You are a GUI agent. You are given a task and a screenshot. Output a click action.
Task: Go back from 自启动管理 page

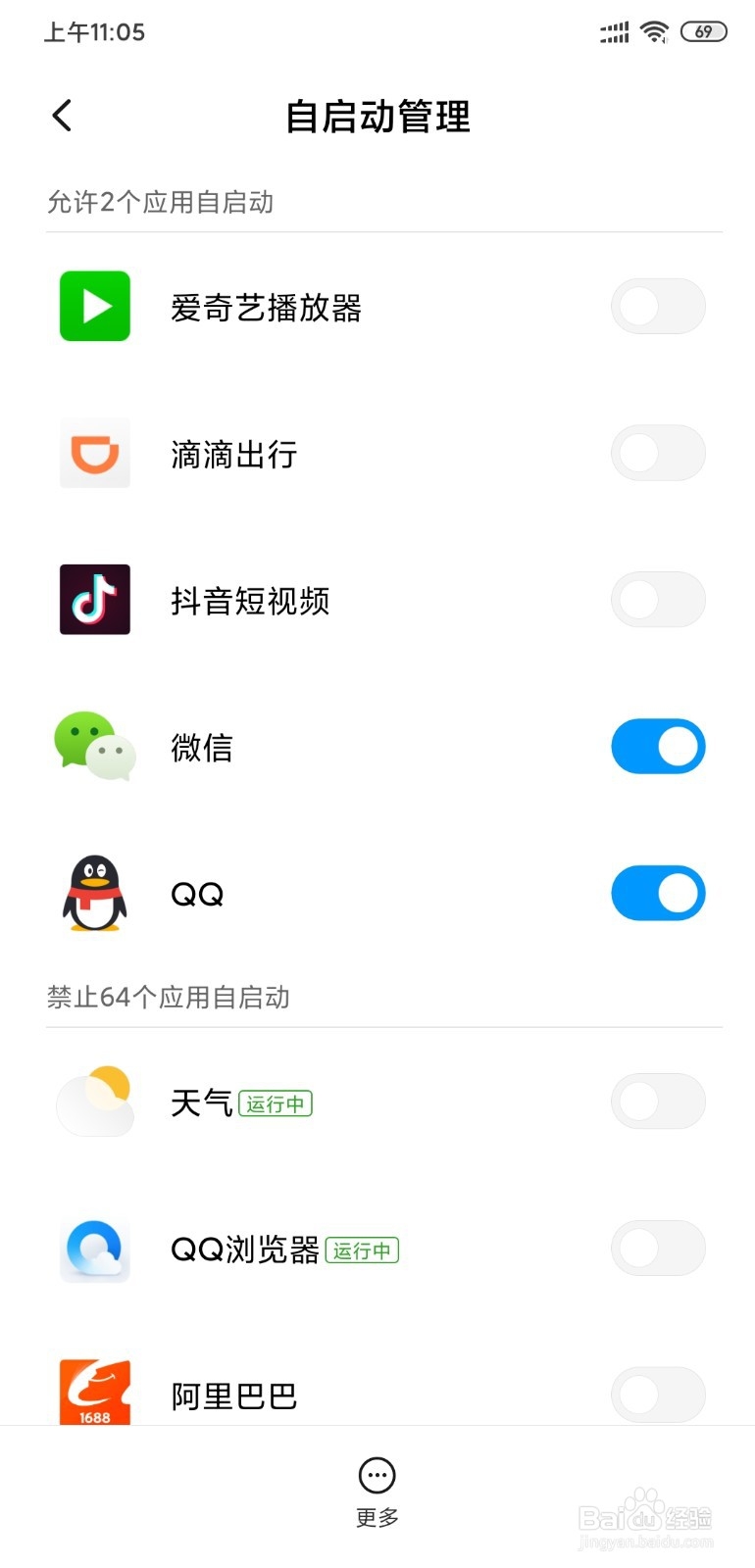point(62,116)
